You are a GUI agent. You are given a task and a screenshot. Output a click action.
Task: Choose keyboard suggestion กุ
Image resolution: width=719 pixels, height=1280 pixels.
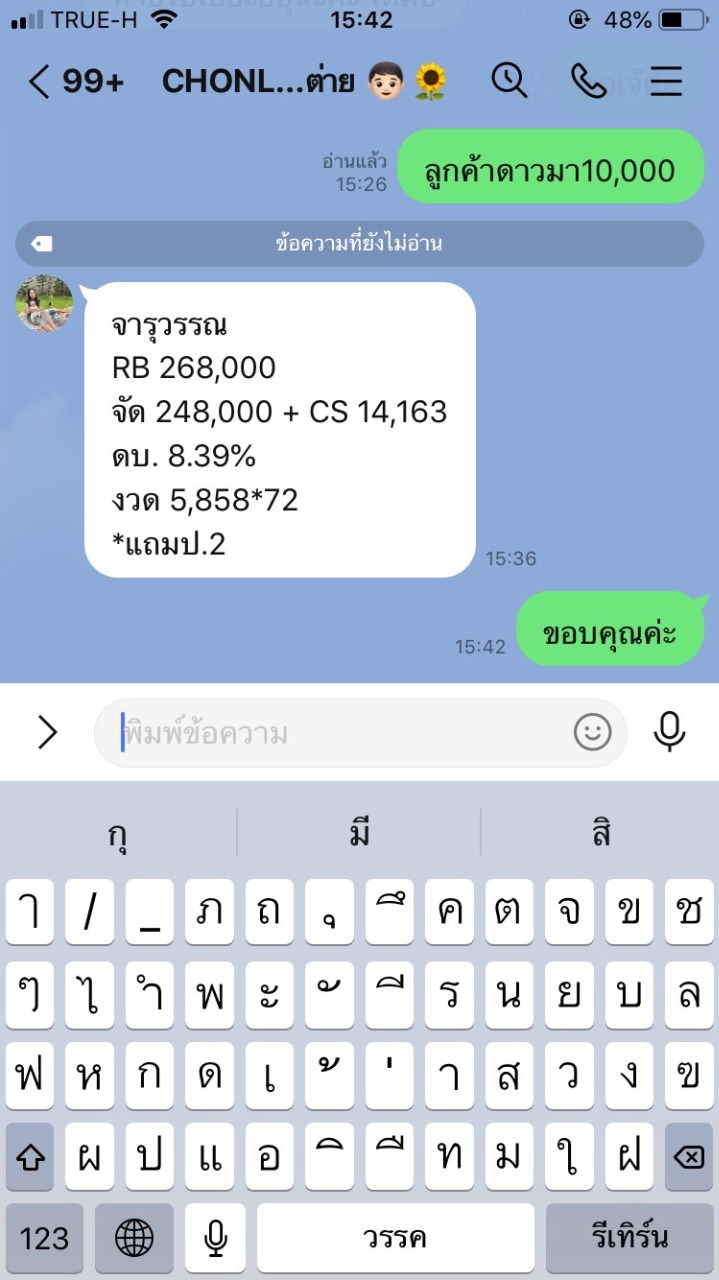119,832
